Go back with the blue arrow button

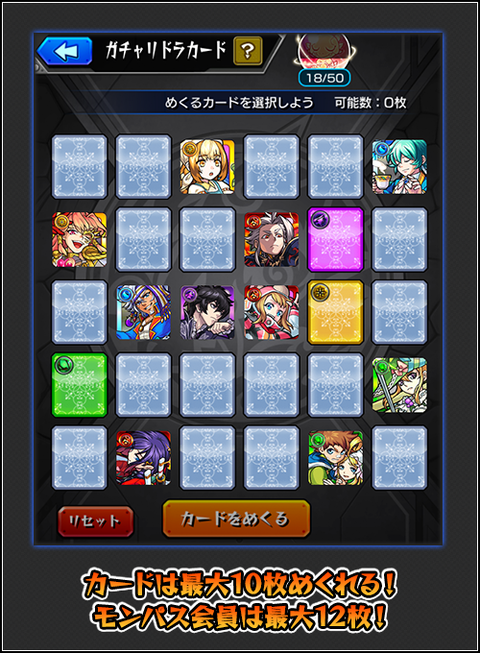(65, 51)
